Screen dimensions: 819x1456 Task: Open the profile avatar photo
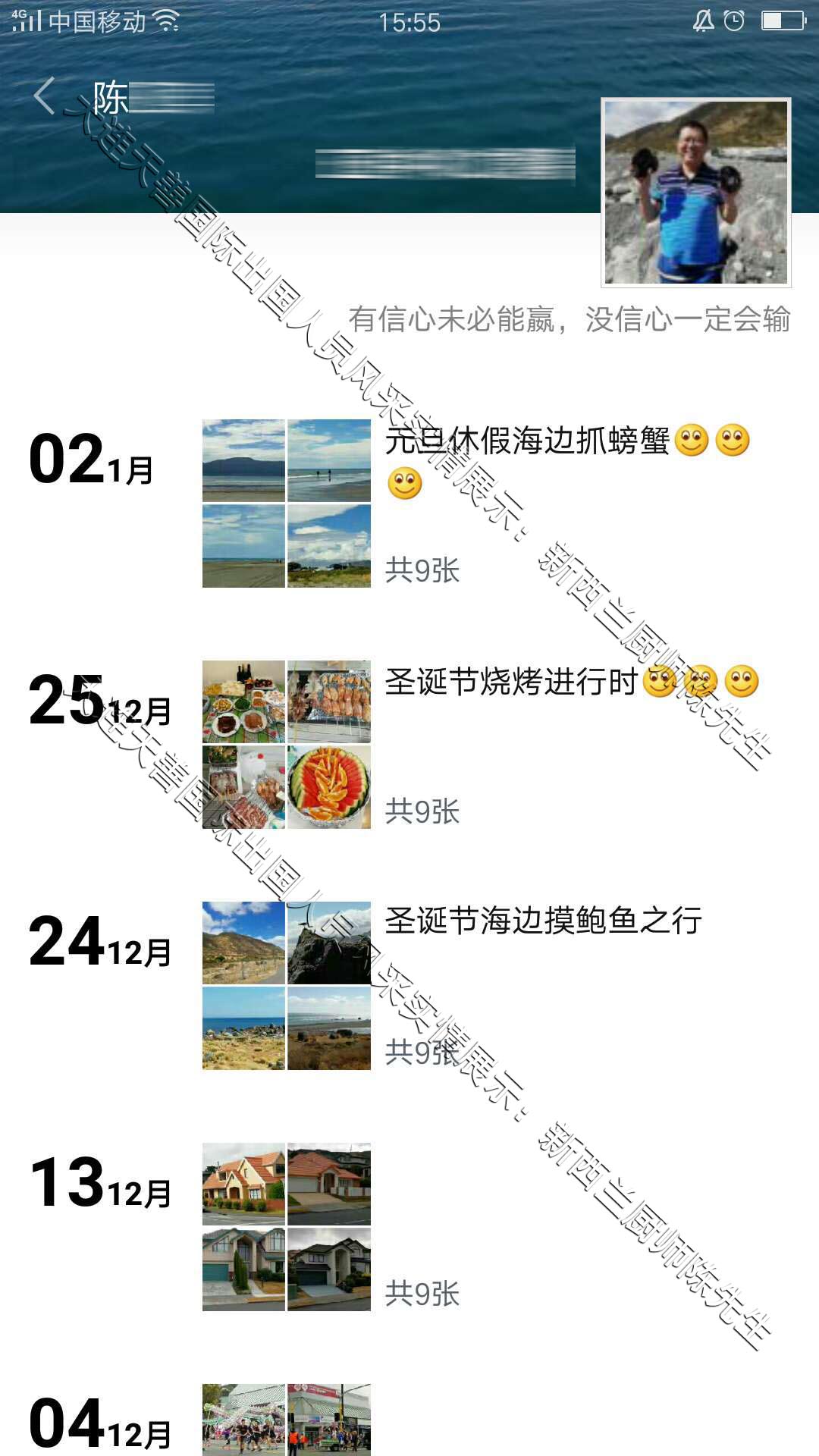(695, 193)
